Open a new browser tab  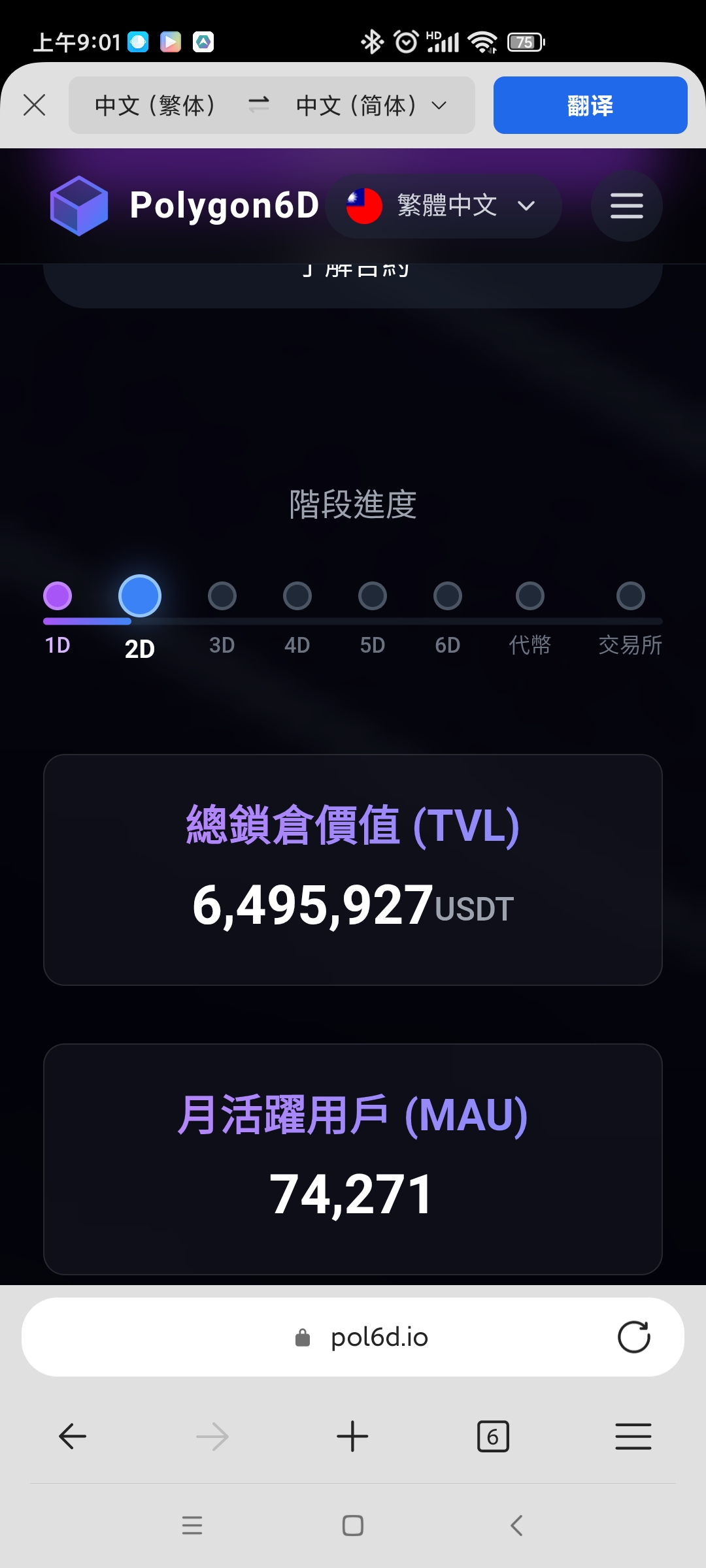pyautogui.click(x=352, y=1436)
